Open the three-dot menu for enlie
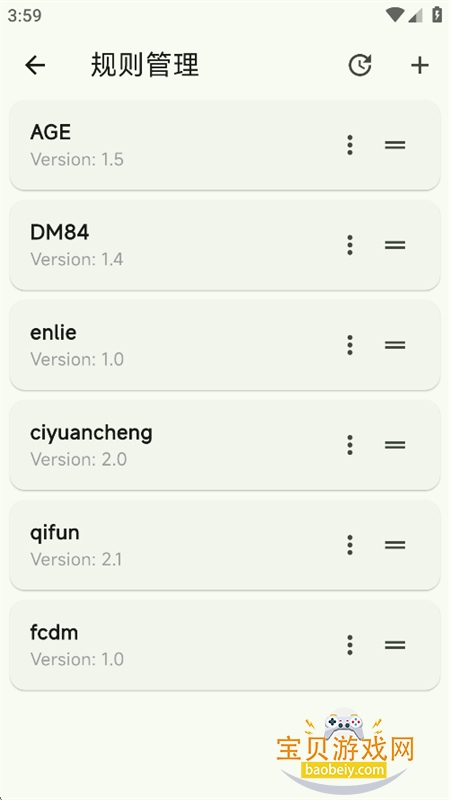 (349, 345)
